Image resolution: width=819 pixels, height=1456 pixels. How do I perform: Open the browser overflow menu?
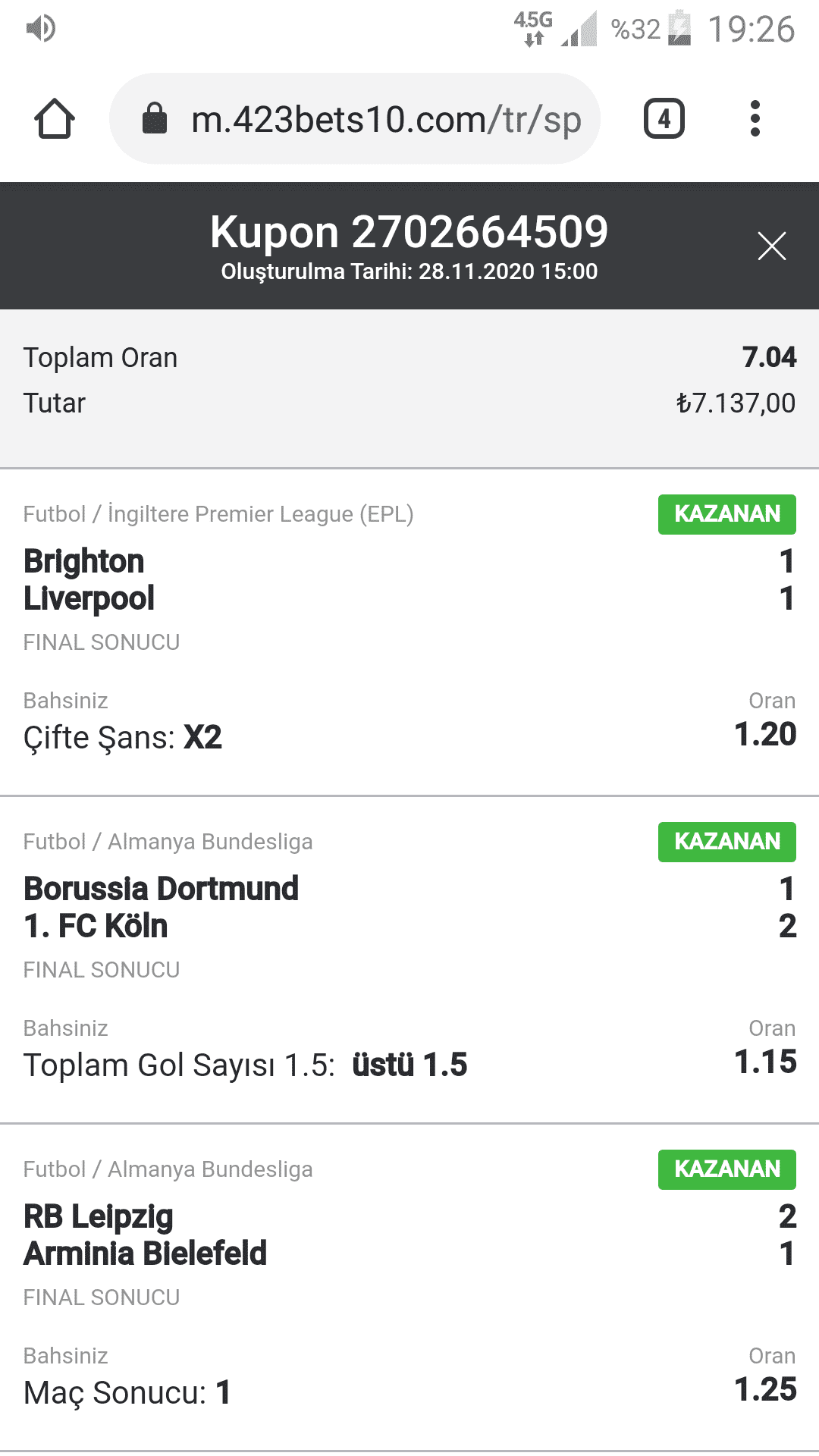[755, 119]
